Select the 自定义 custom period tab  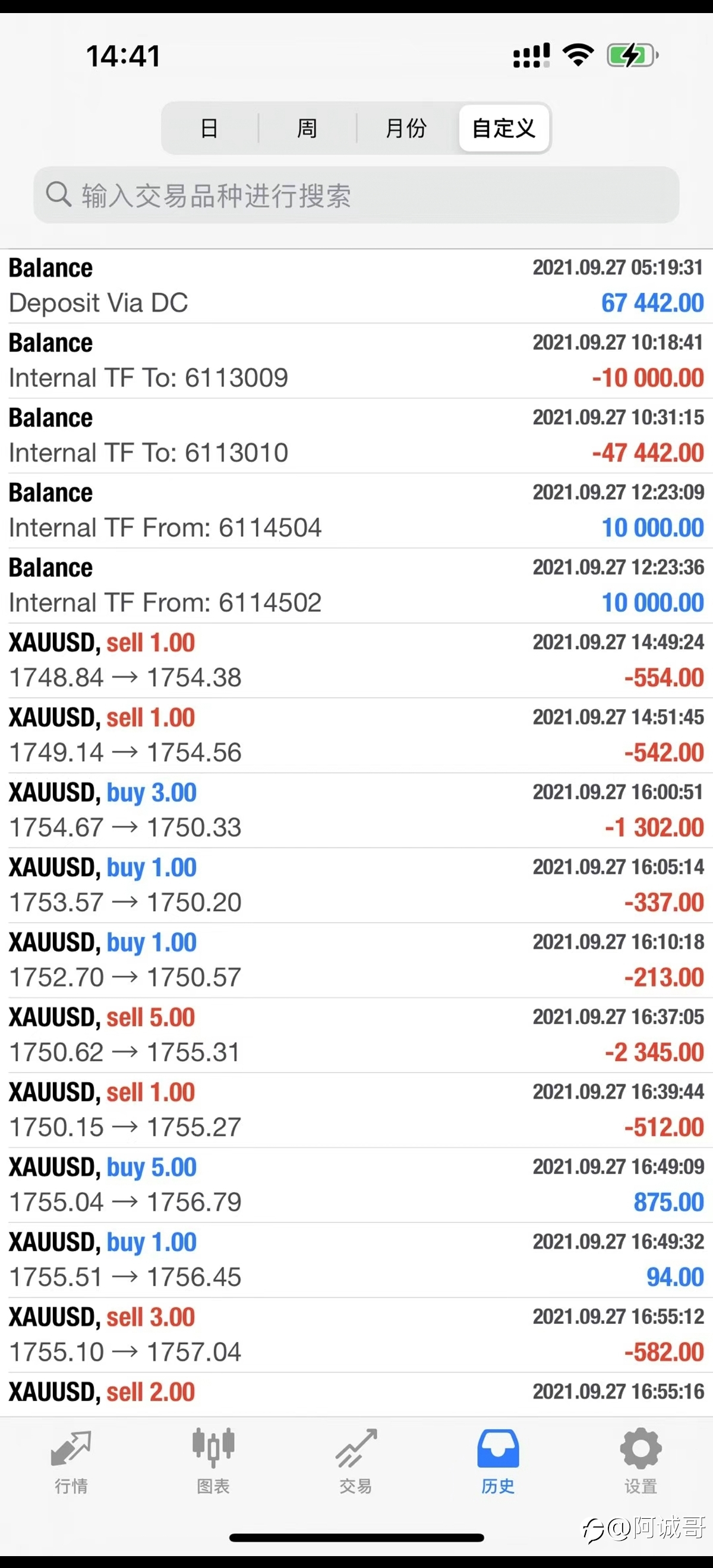click(x=503, y=128)
